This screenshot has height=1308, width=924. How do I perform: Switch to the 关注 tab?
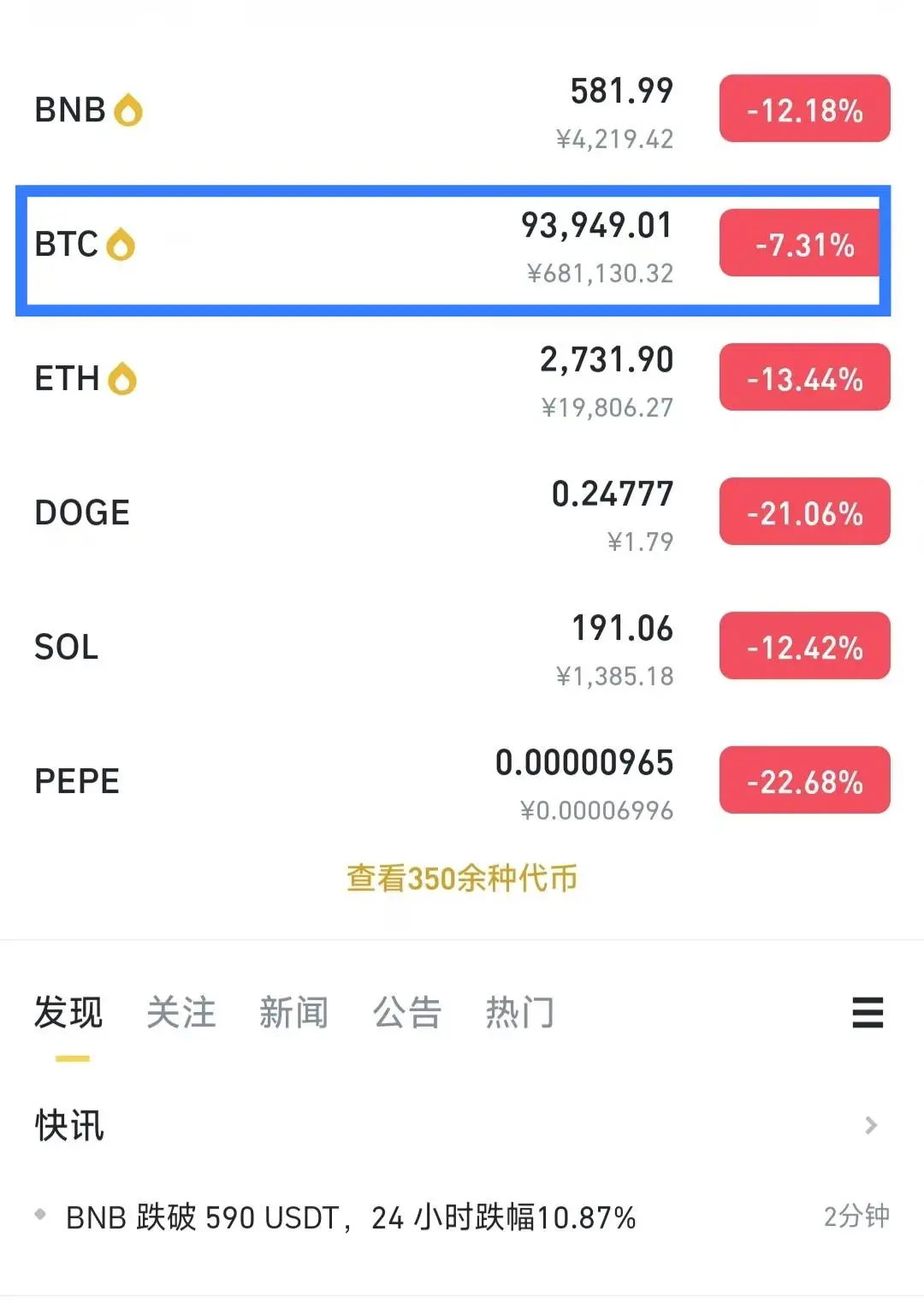click(181, 1013)
